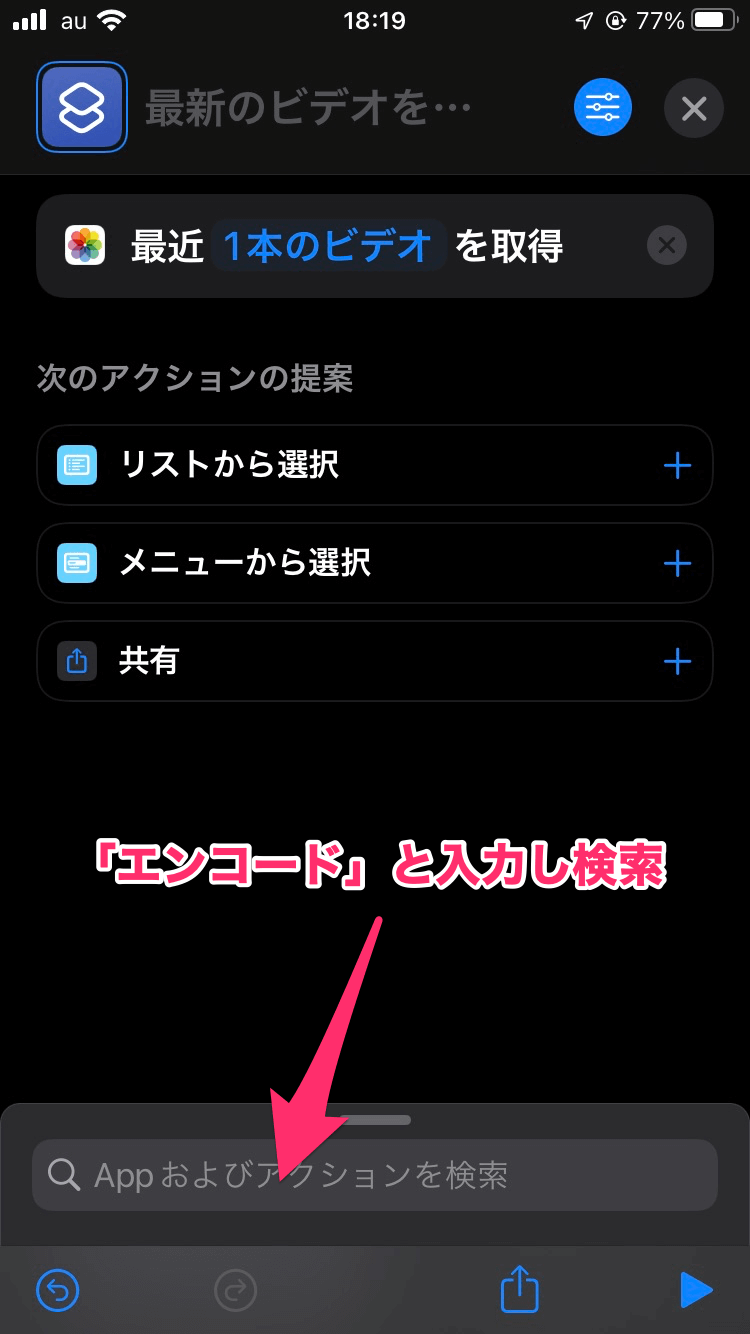Change the 1本のビデオ parameter

tap(327, 246)
